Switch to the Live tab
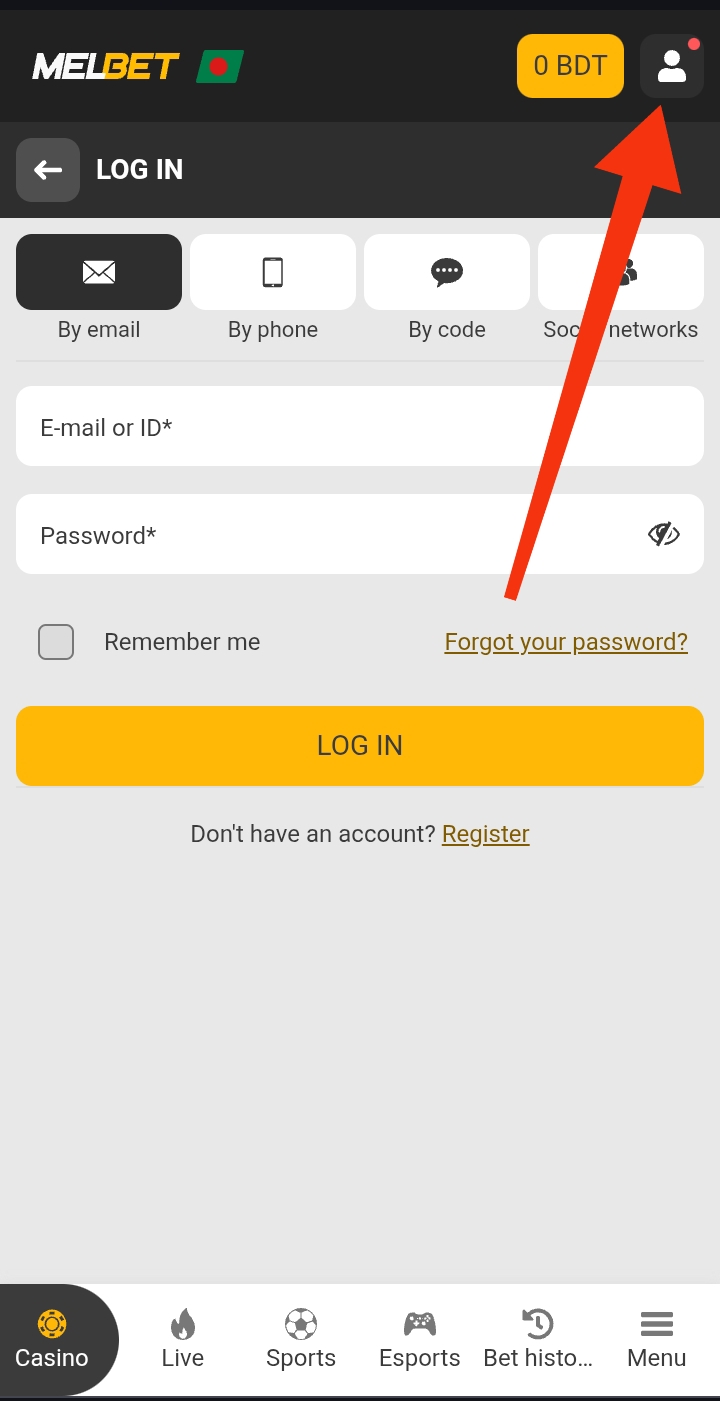Image resolution: width=720 pixels, height=1401 pixels. tap(183, 1340)
